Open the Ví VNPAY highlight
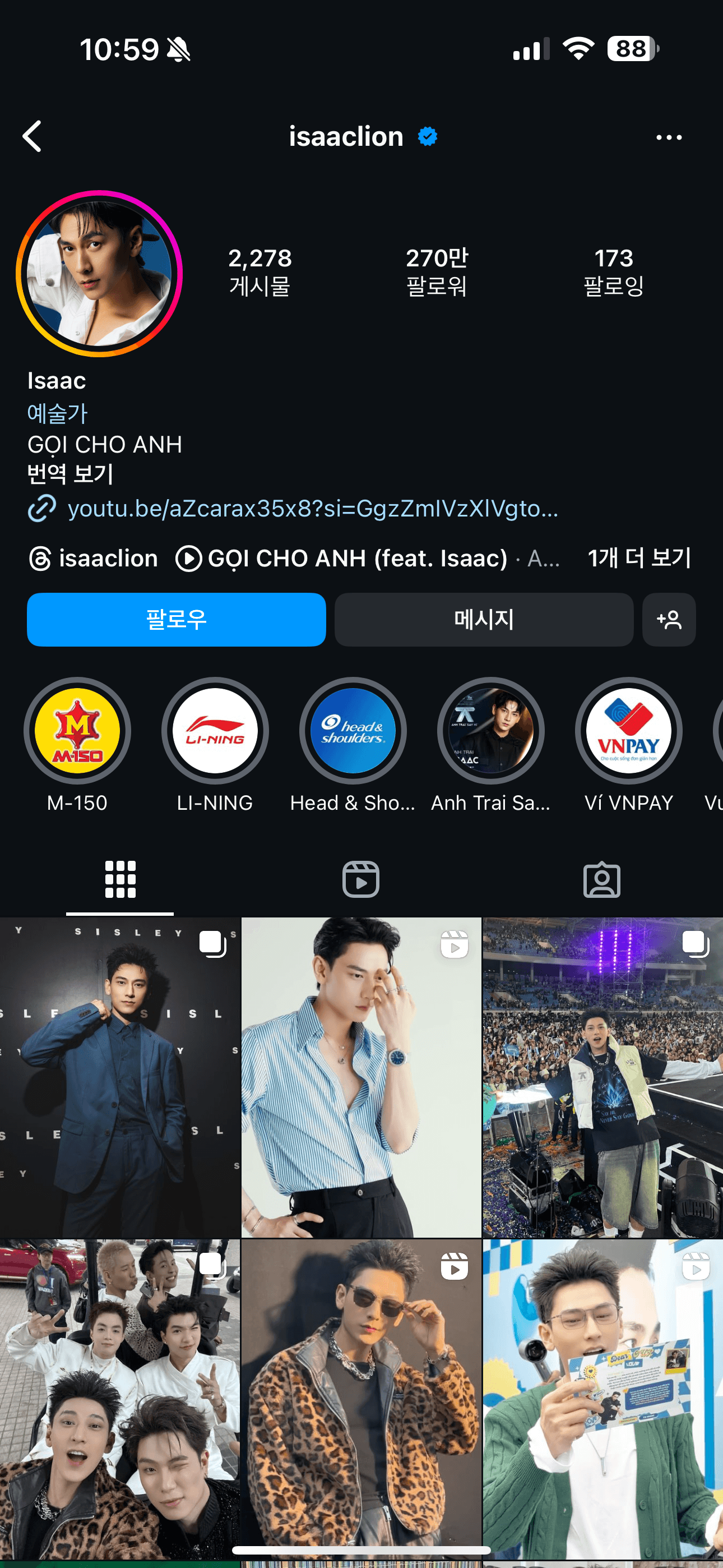 click(628, 731)
